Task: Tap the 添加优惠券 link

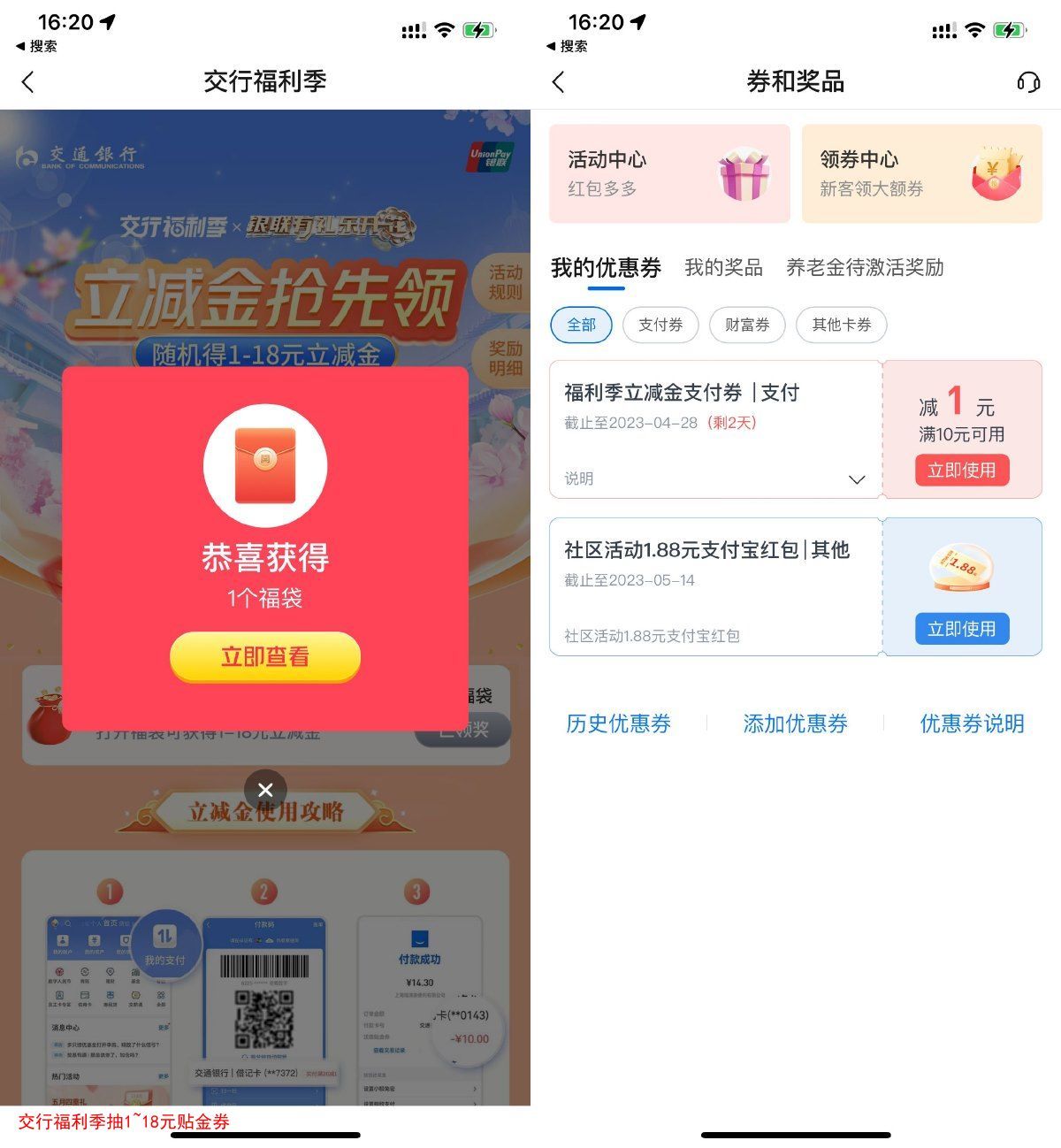Action: 795,723
